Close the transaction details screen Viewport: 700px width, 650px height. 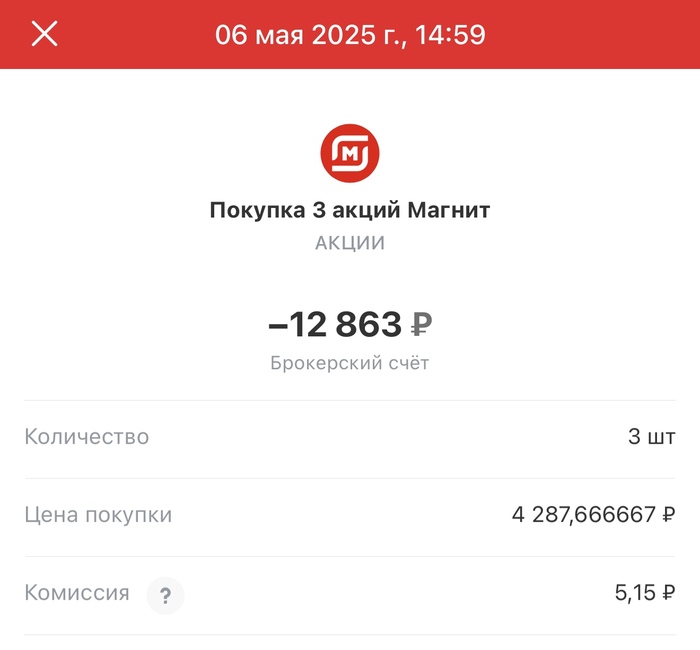(45, 34)
